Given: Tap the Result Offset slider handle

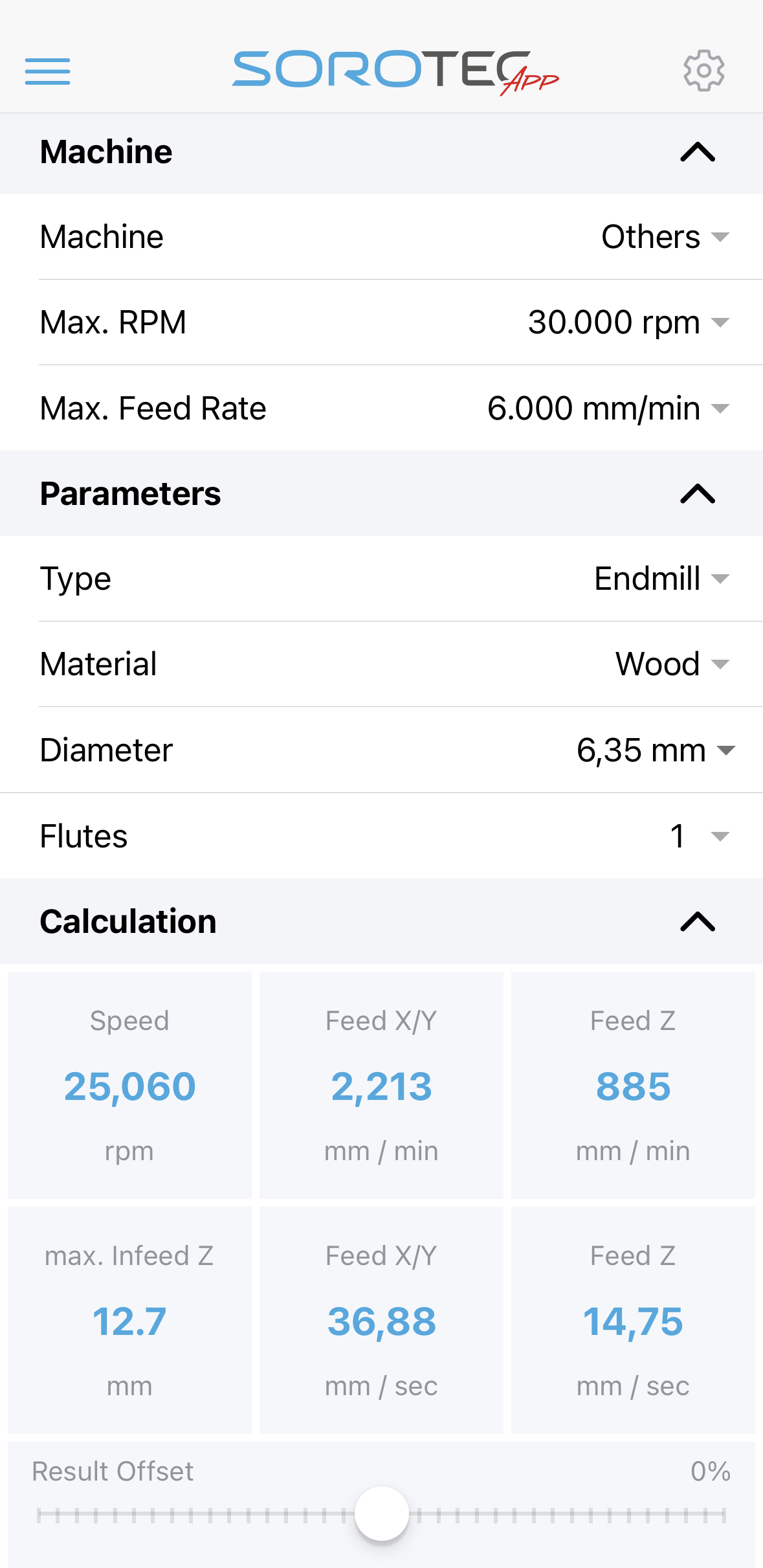Looking at the screenshot, I should [x=382, y=1514].
